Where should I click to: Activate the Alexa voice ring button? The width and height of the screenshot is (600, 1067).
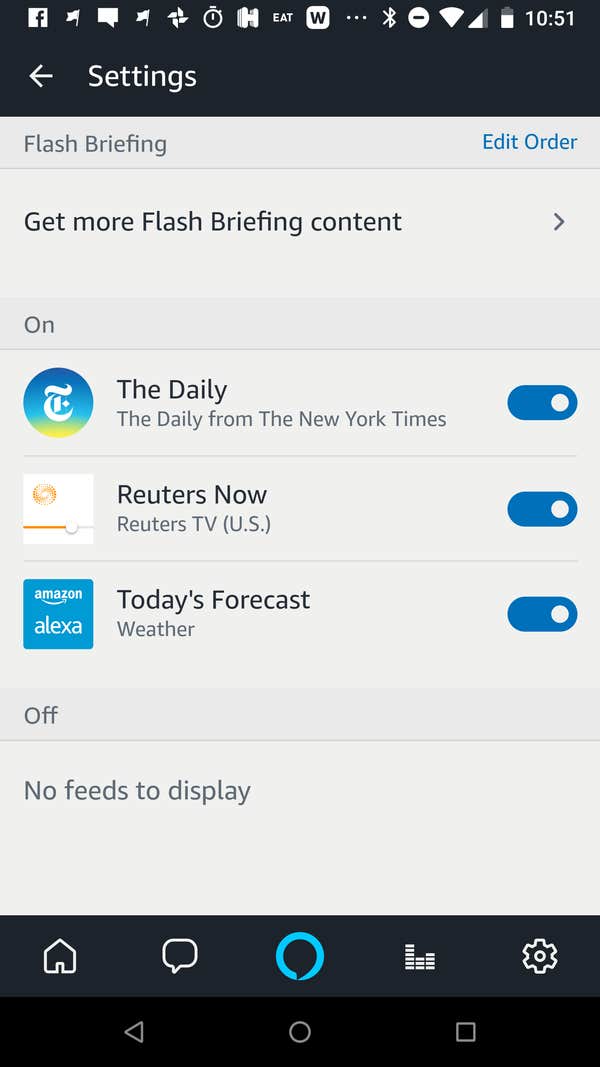pos(300,957)
